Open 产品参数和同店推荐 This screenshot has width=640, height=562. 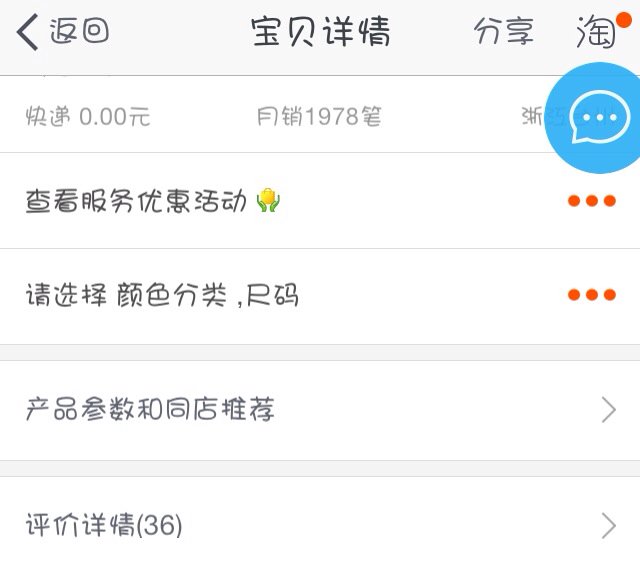[320, 410]
